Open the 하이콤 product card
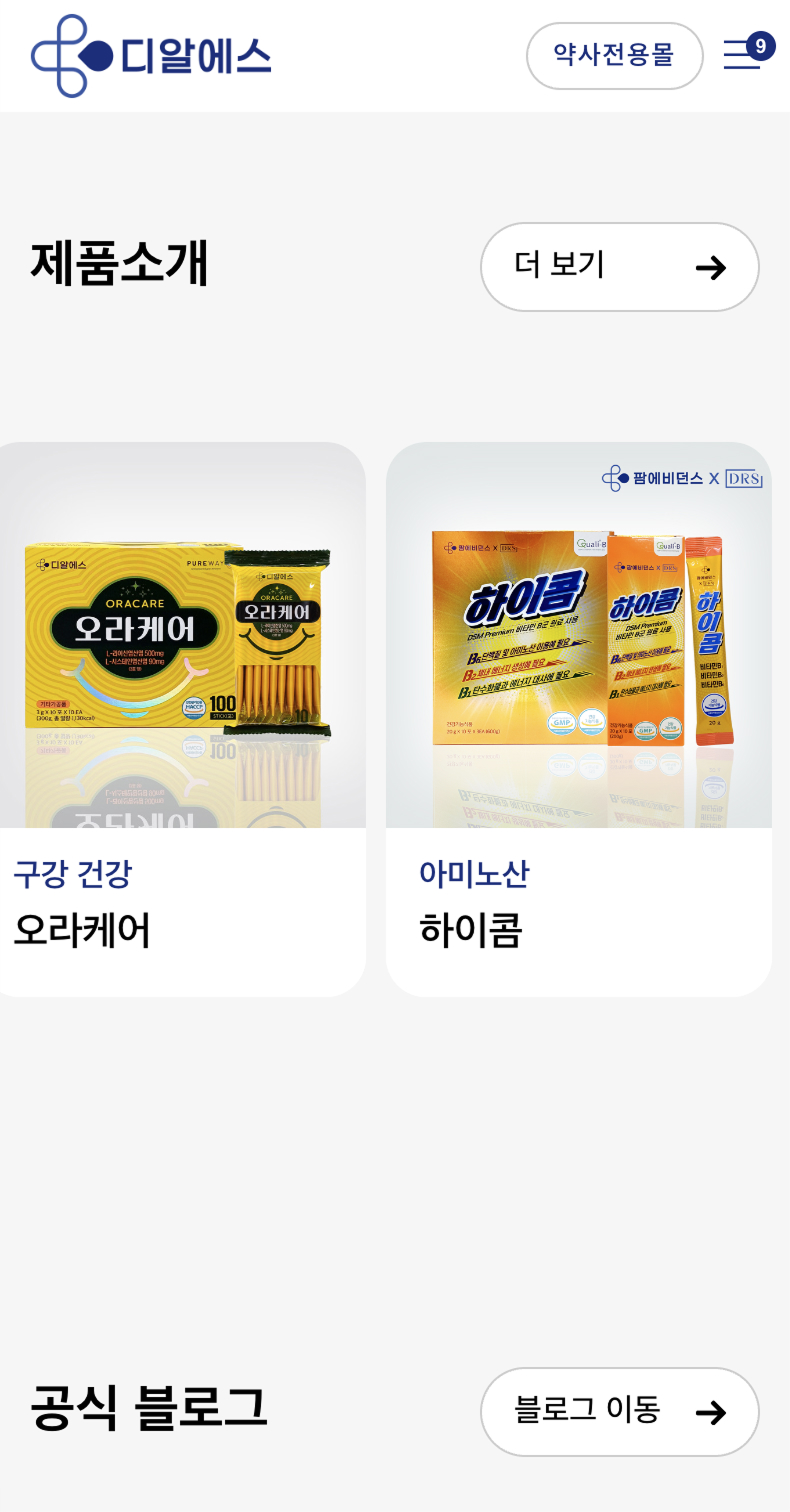This screenshot has width=790, height=1512. (578, 718)
